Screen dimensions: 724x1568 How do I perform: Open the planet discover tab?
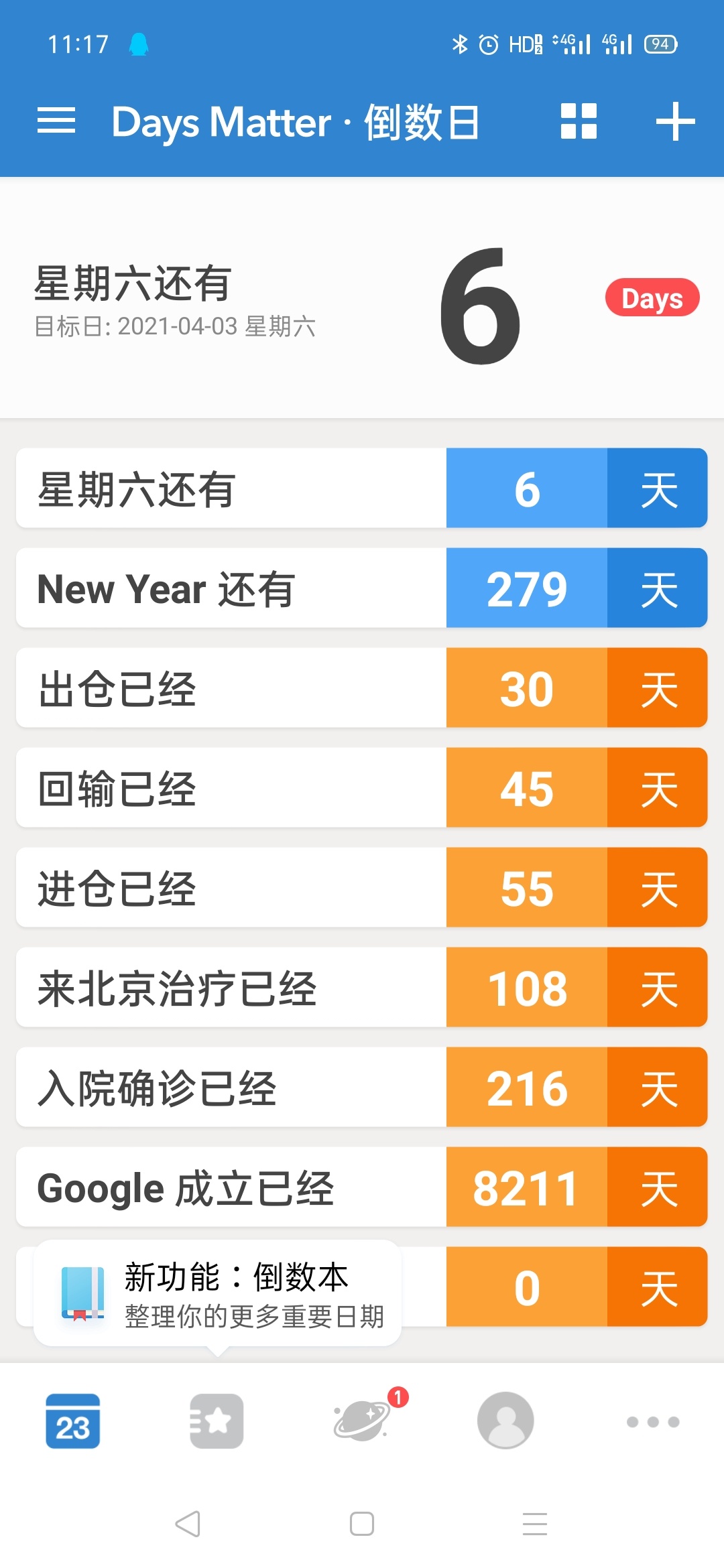(363, 1419)
